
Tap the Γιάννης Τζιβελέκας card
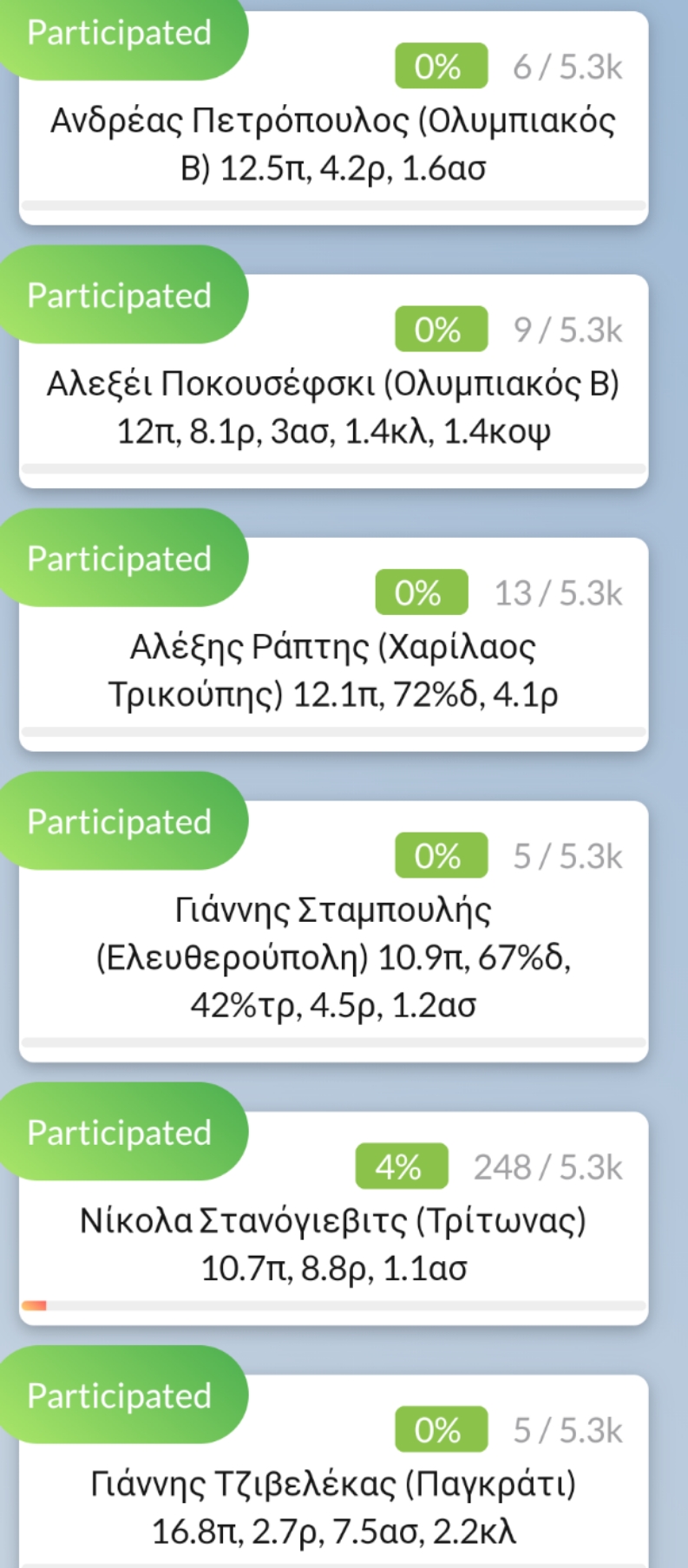333,1472
